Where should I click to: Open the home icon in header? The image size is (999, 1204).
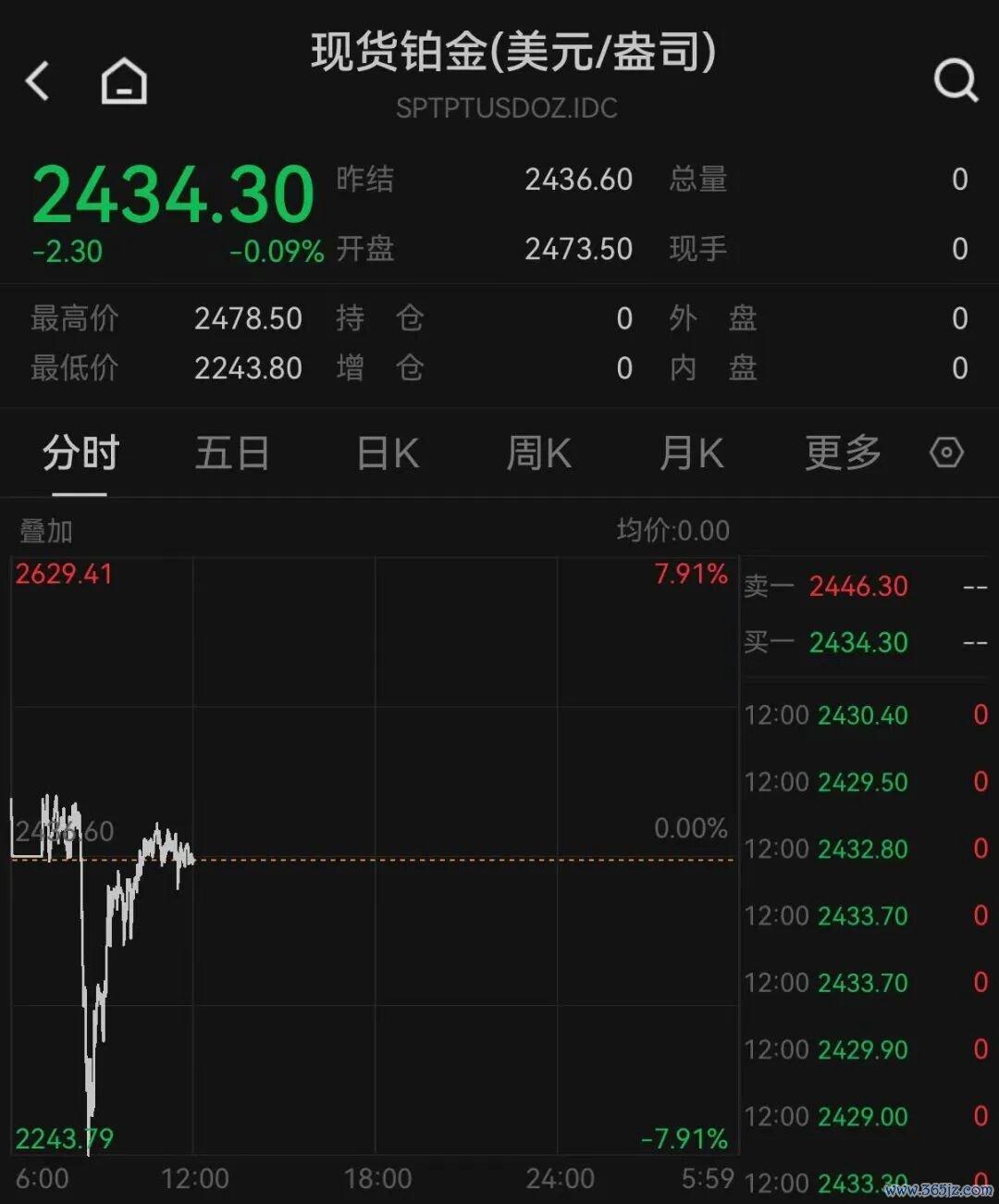click(124, 81)
